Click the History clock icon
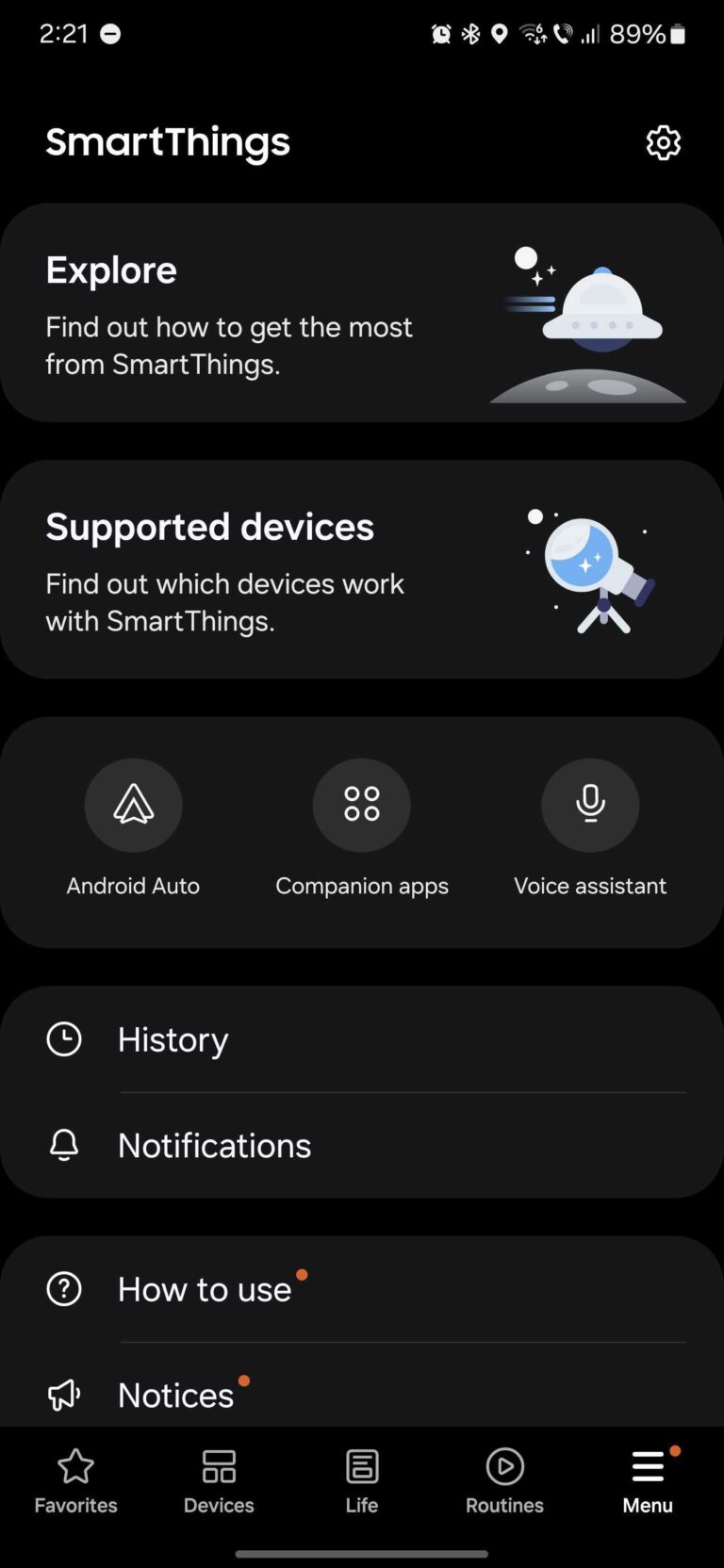724x1568 pixels. (63, 1039)
